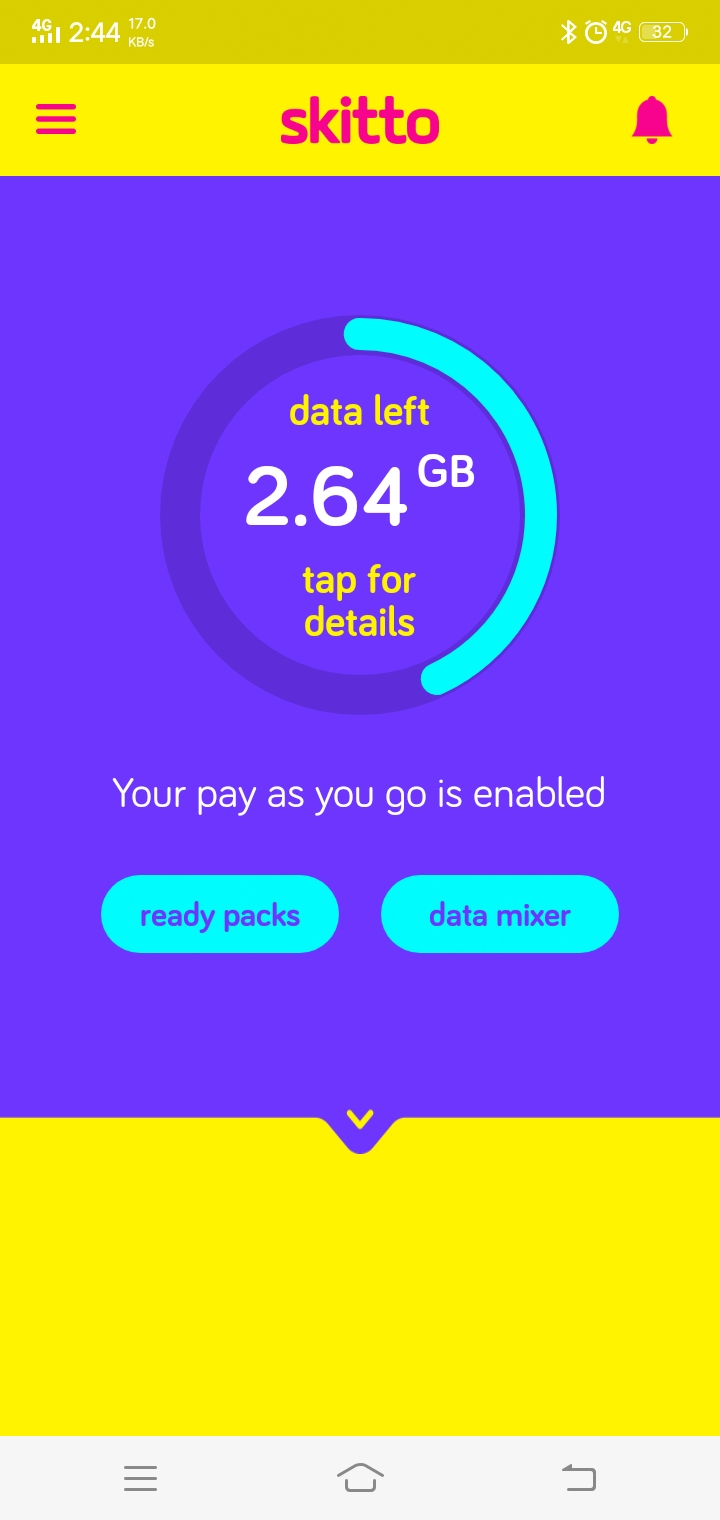Tap the data left circle for details
Screen dimensions: 720x1520
(x=359, y=515)
